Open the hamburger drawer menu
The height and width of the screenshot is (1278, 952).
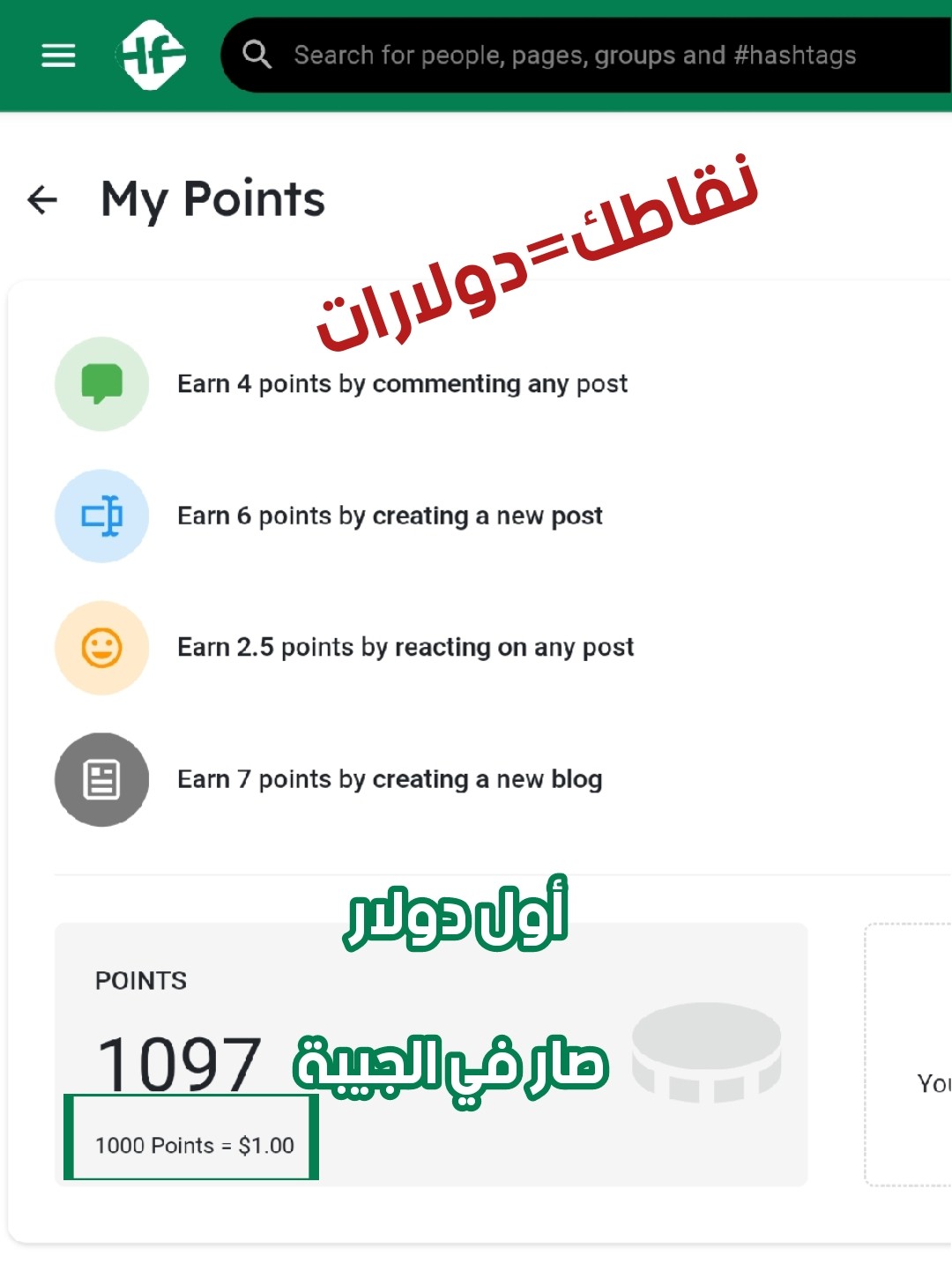point(58,56)
